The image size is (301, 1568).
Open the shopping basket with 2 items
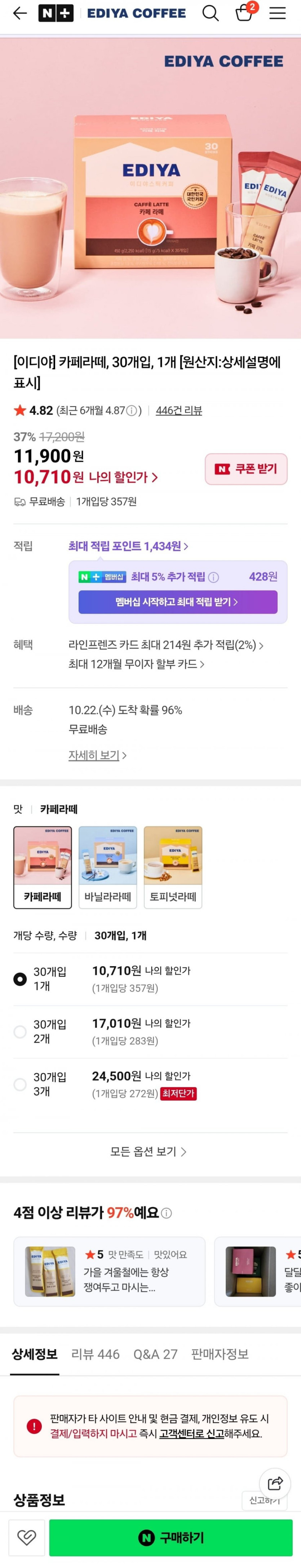click(244, 13)
